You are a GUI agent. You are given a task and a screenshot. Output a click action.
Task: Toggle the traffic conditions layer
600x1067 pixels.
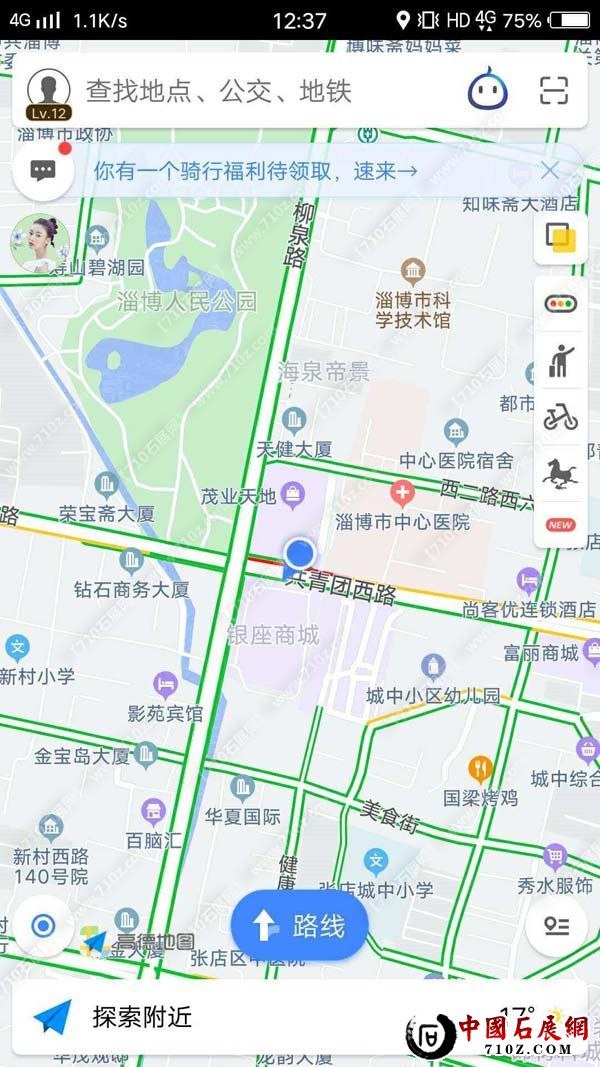pyautogui.click(x=560, y=303)
